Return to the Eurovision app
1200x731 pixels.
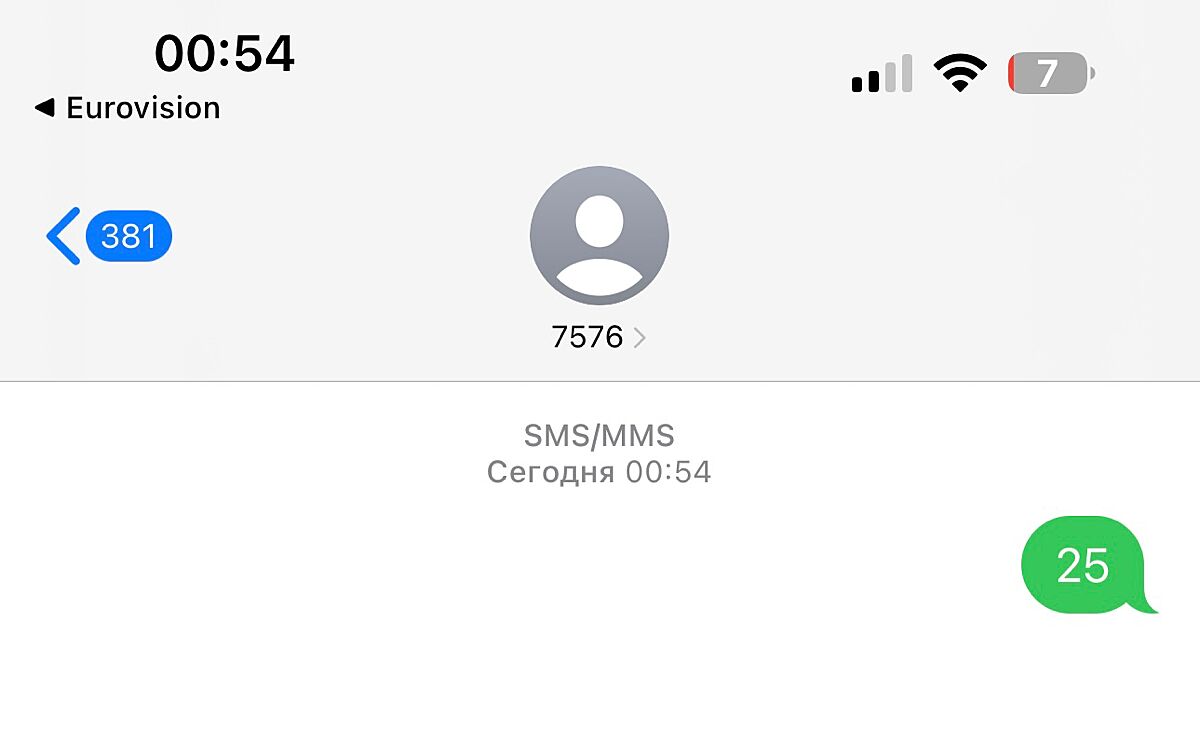(127, 108)
